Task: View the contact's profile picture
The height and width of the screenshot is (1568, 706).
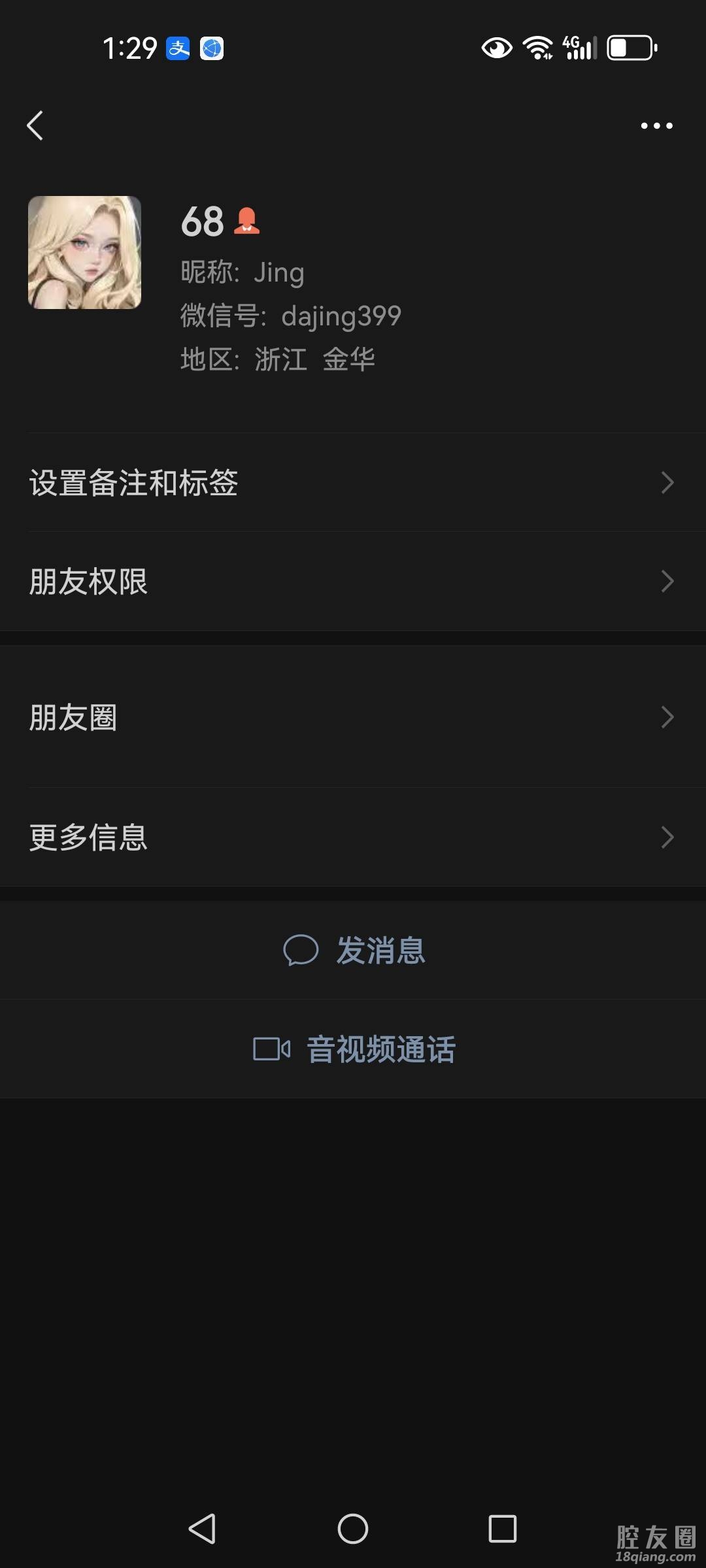Action: 84,252
